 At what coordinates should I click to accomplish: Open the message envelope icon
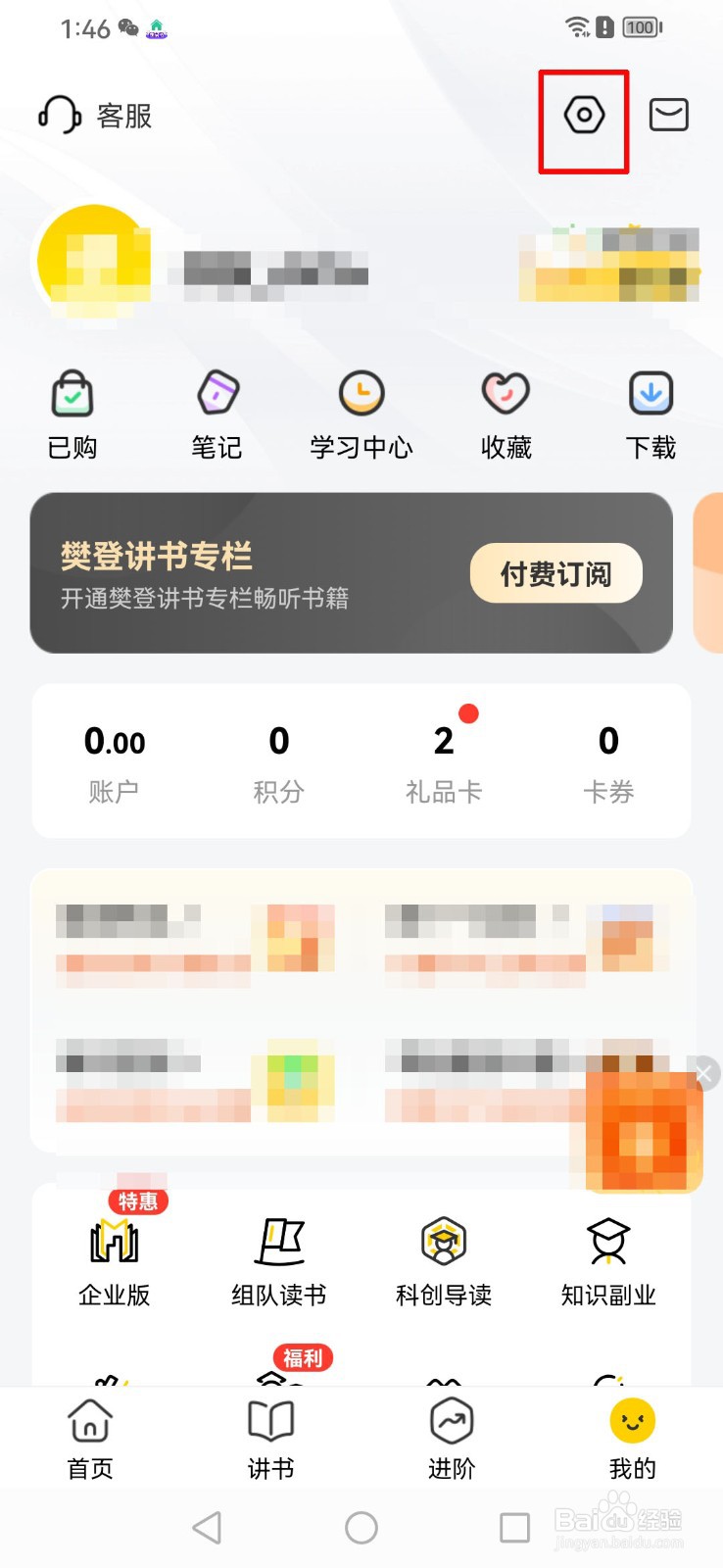tap(669, 114)
